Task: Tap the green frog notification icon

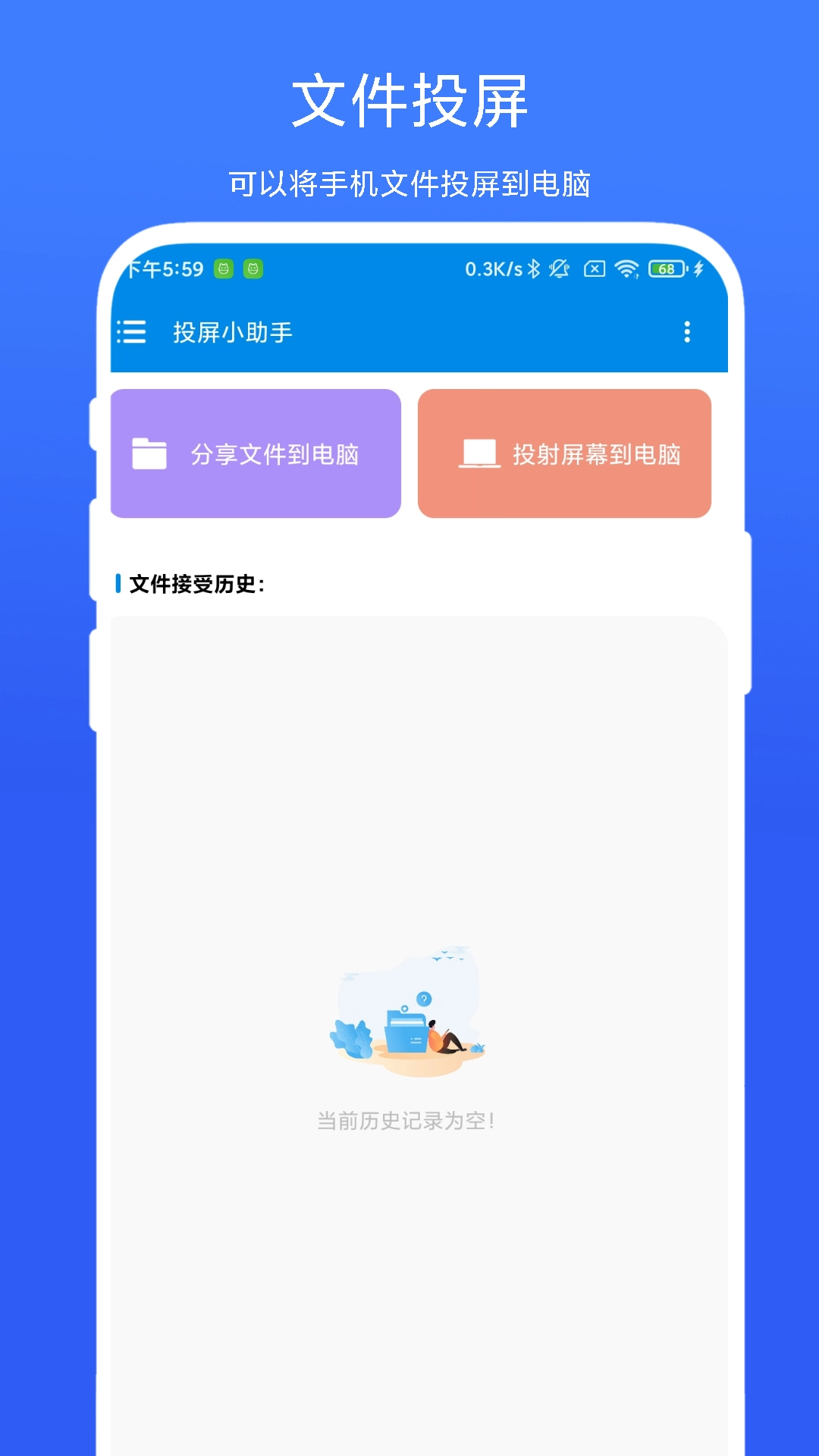Action: pos(224,269)
